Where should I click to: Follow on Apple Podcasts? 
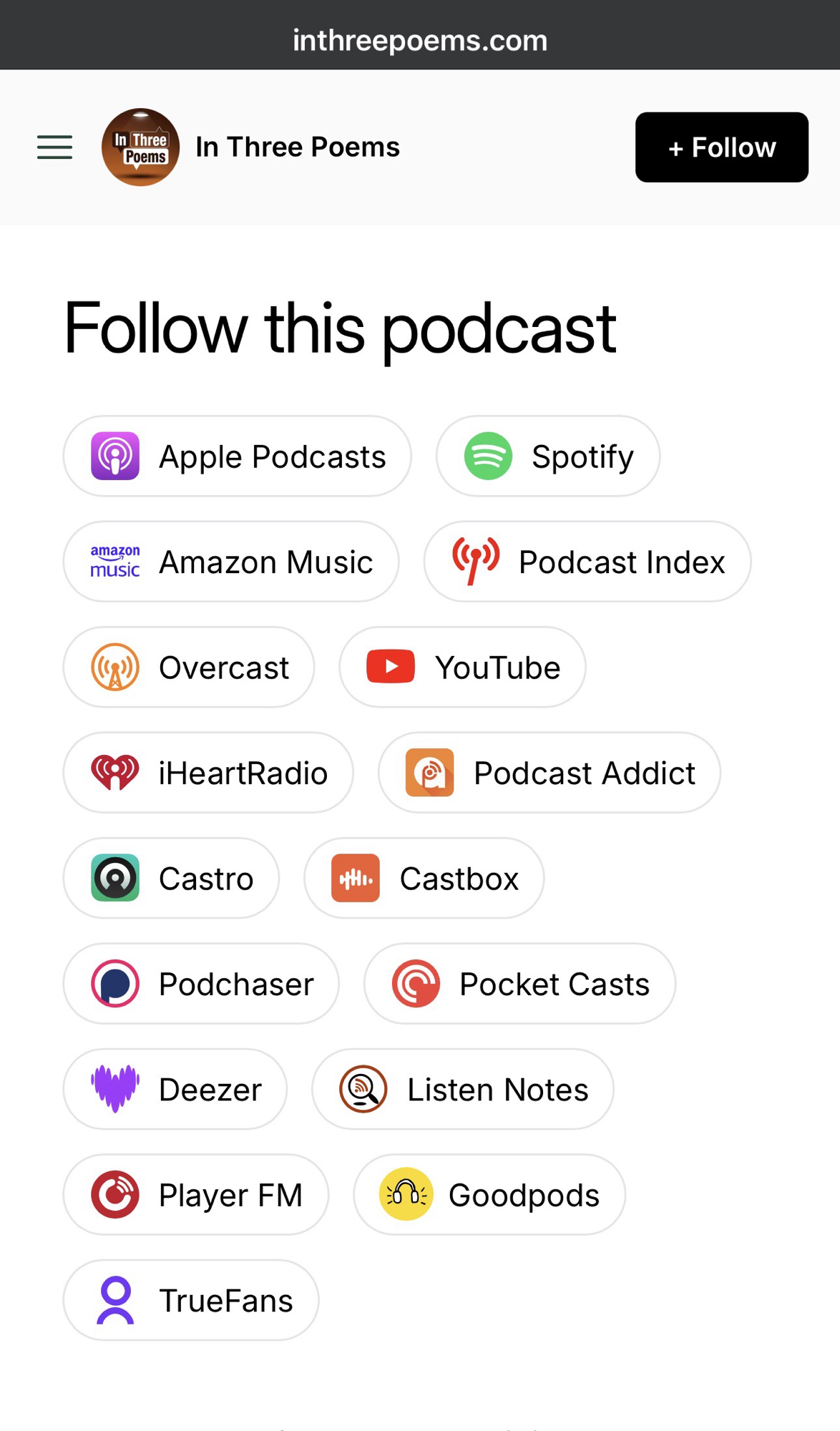click(x=237, y=456)
